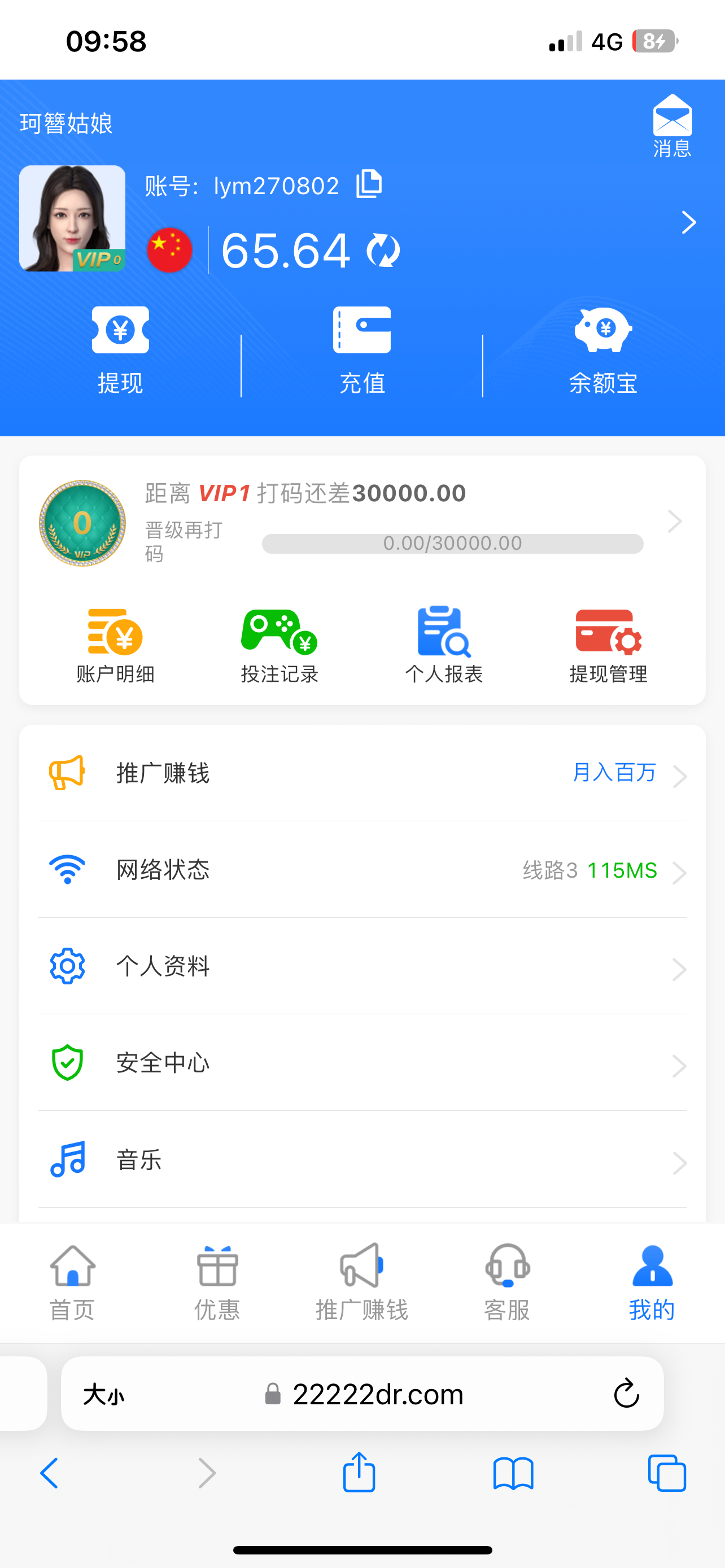Switch to the 优惠 promotions tab
This screenshot has height=1568, width=725.
pos(217,1282)
